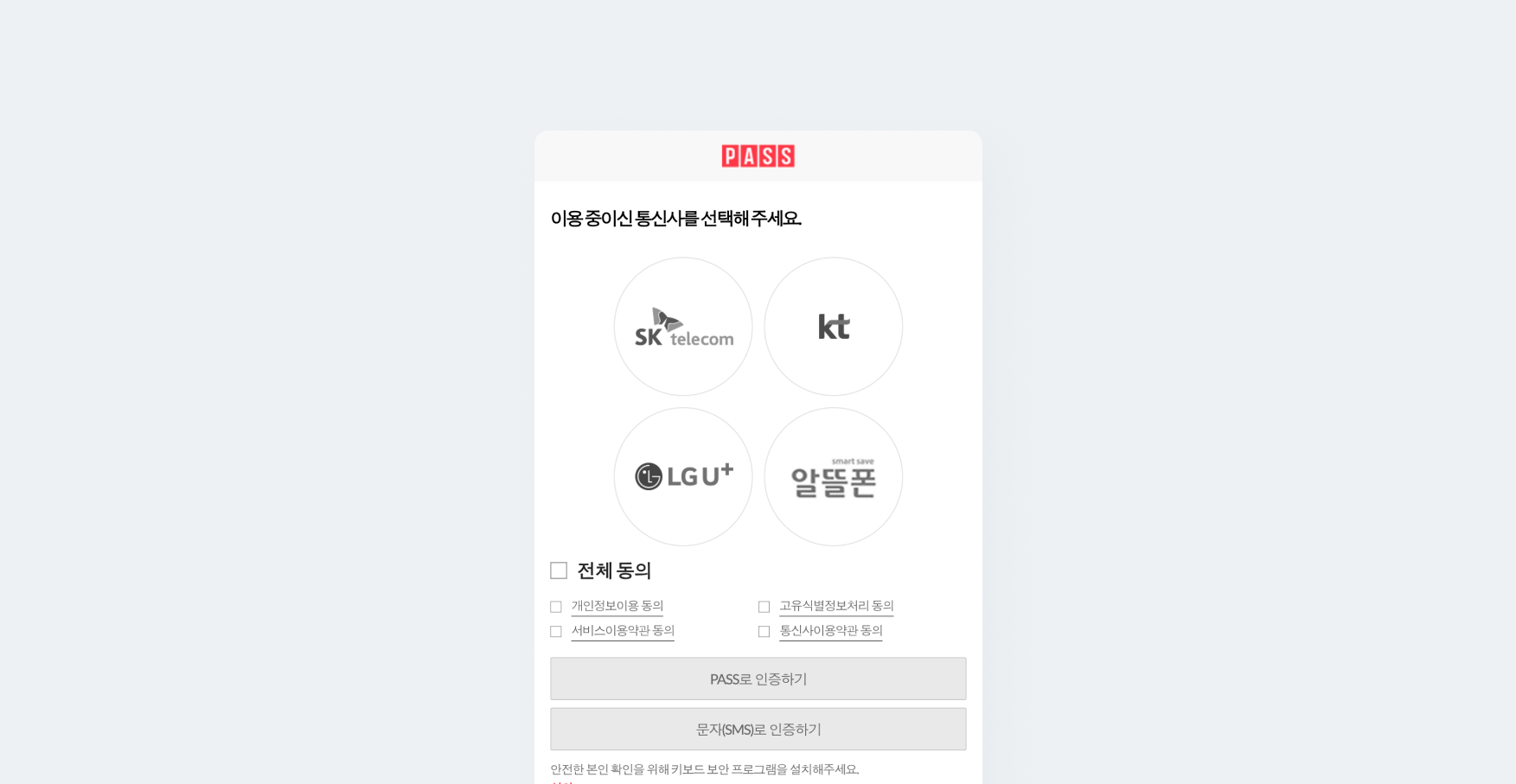Viewport: 1516px width, 784px height.
Task: Pick LG U+ carrier option
Action: (683, 476)
